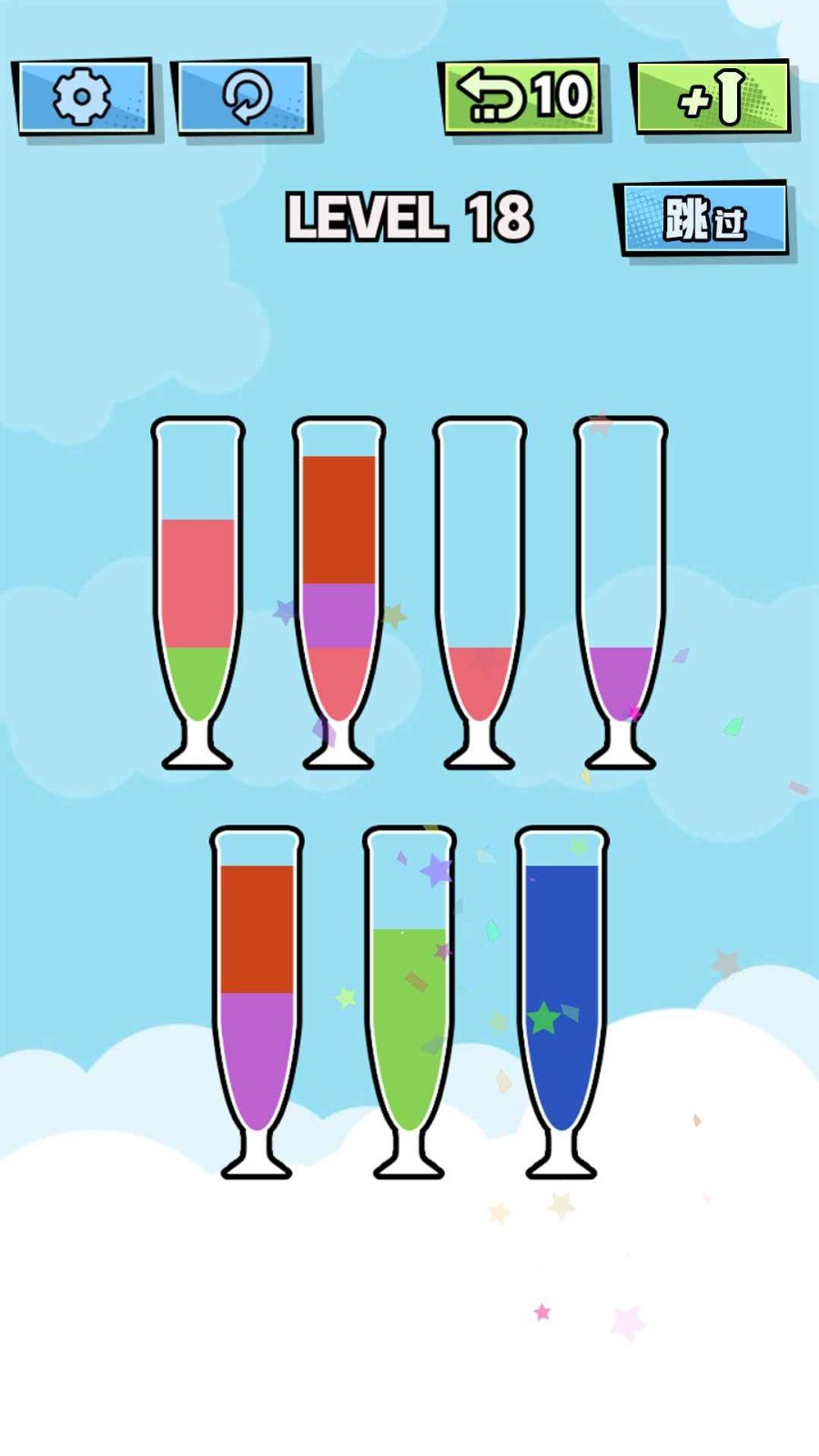Skip this level with the 跳过 button
819x1456 pixels.
click(703, 219)
